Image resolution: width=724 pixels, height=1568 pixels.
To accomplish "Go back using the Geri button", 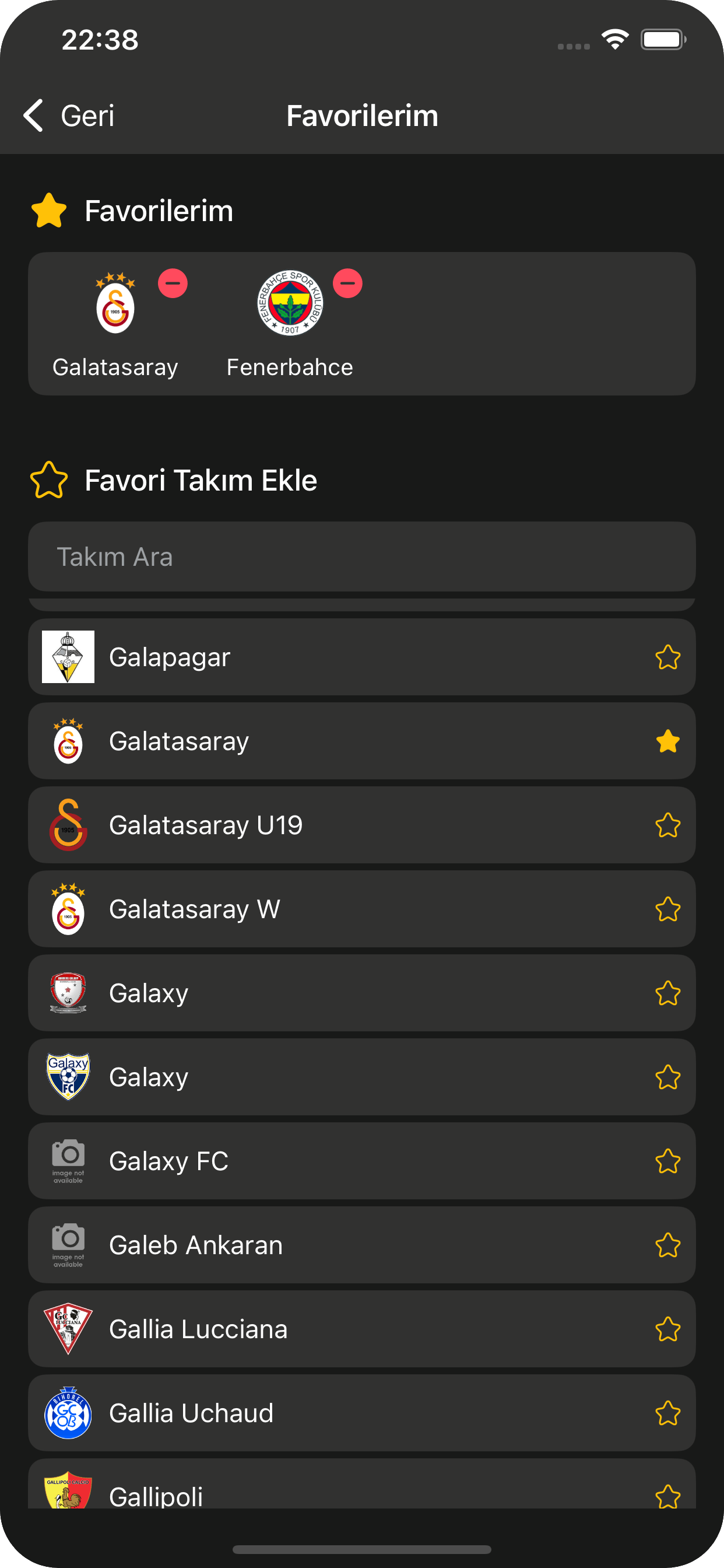I will point(69,116).
